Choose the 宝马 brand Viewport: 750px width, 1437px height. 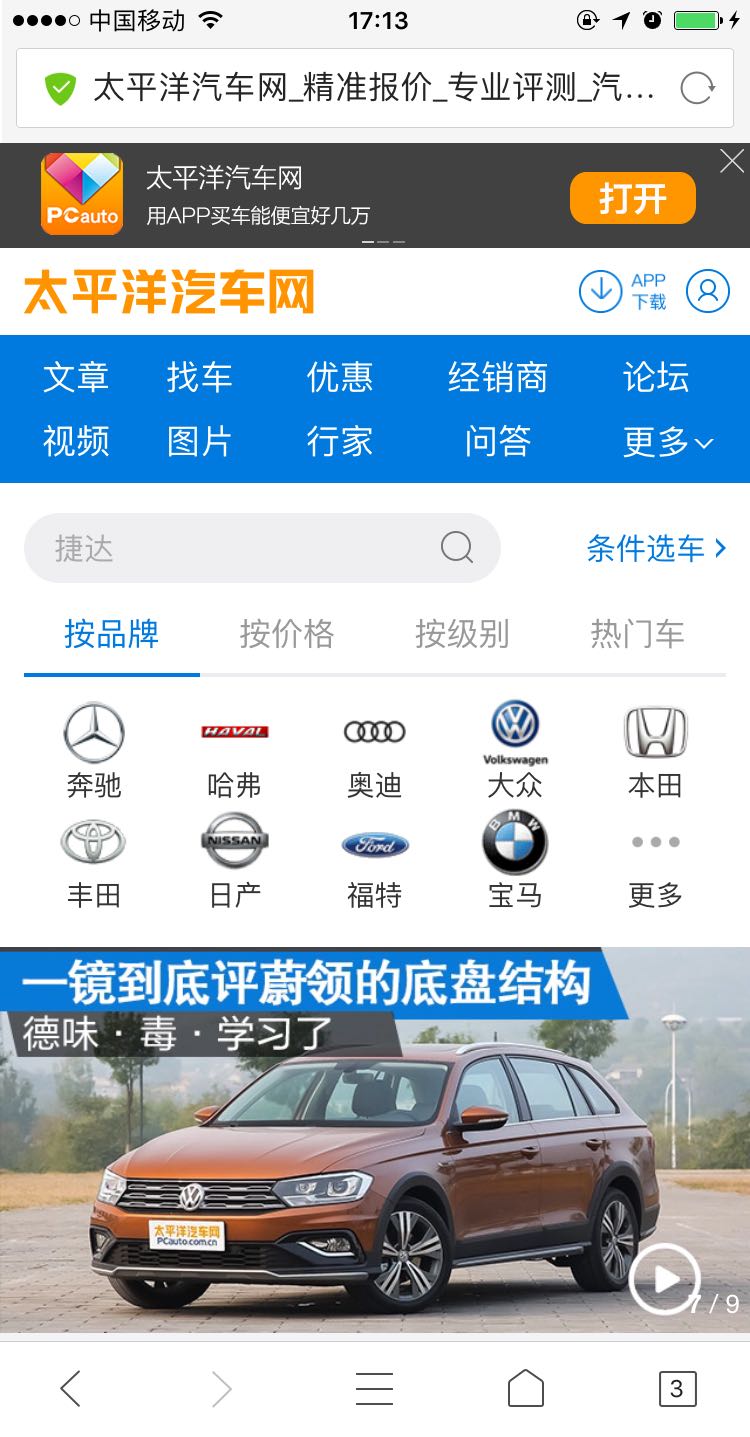515,860
